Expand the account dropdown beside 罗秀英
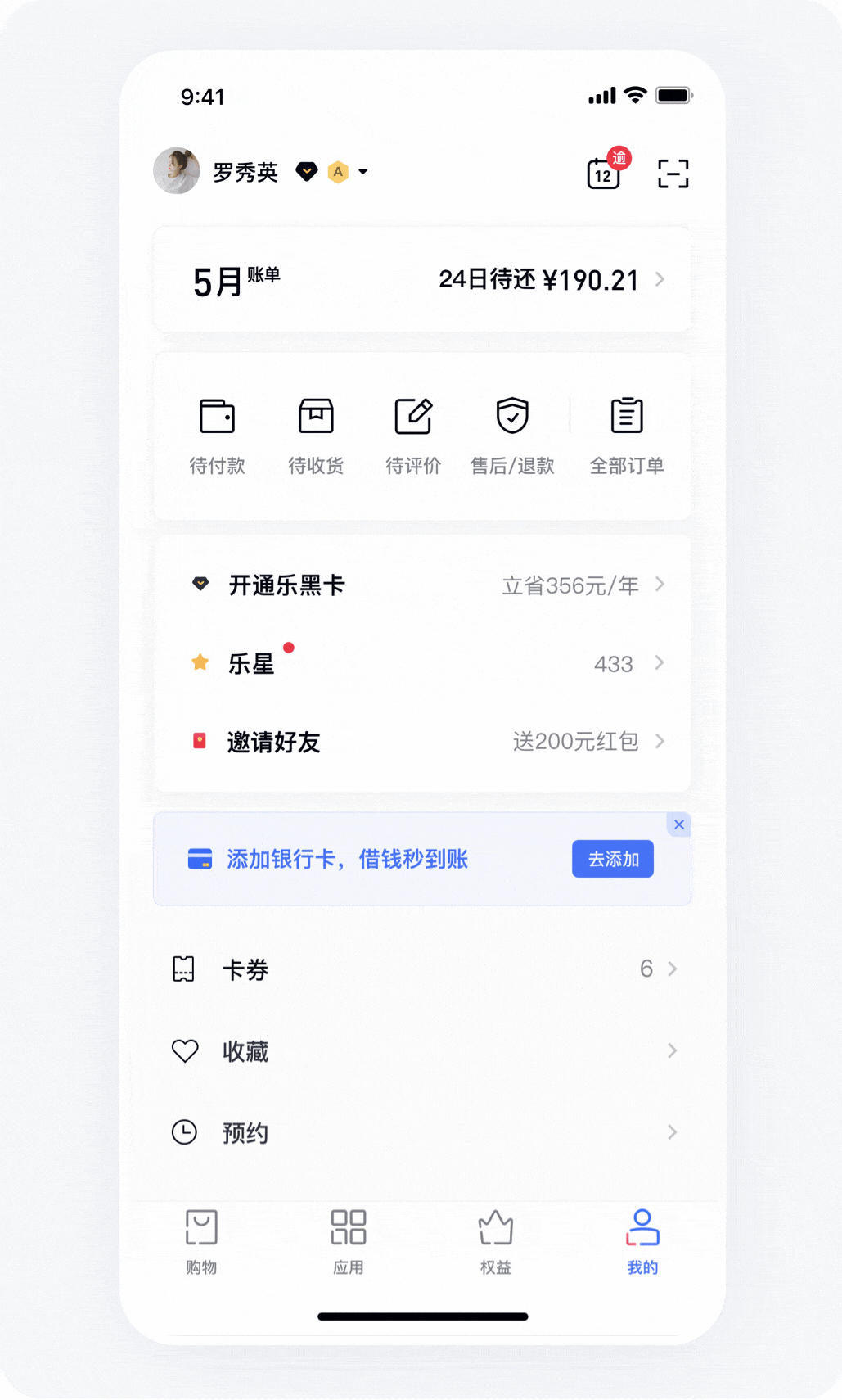The height and width of the screenshot is (1400, 842). tap(363, 172)
